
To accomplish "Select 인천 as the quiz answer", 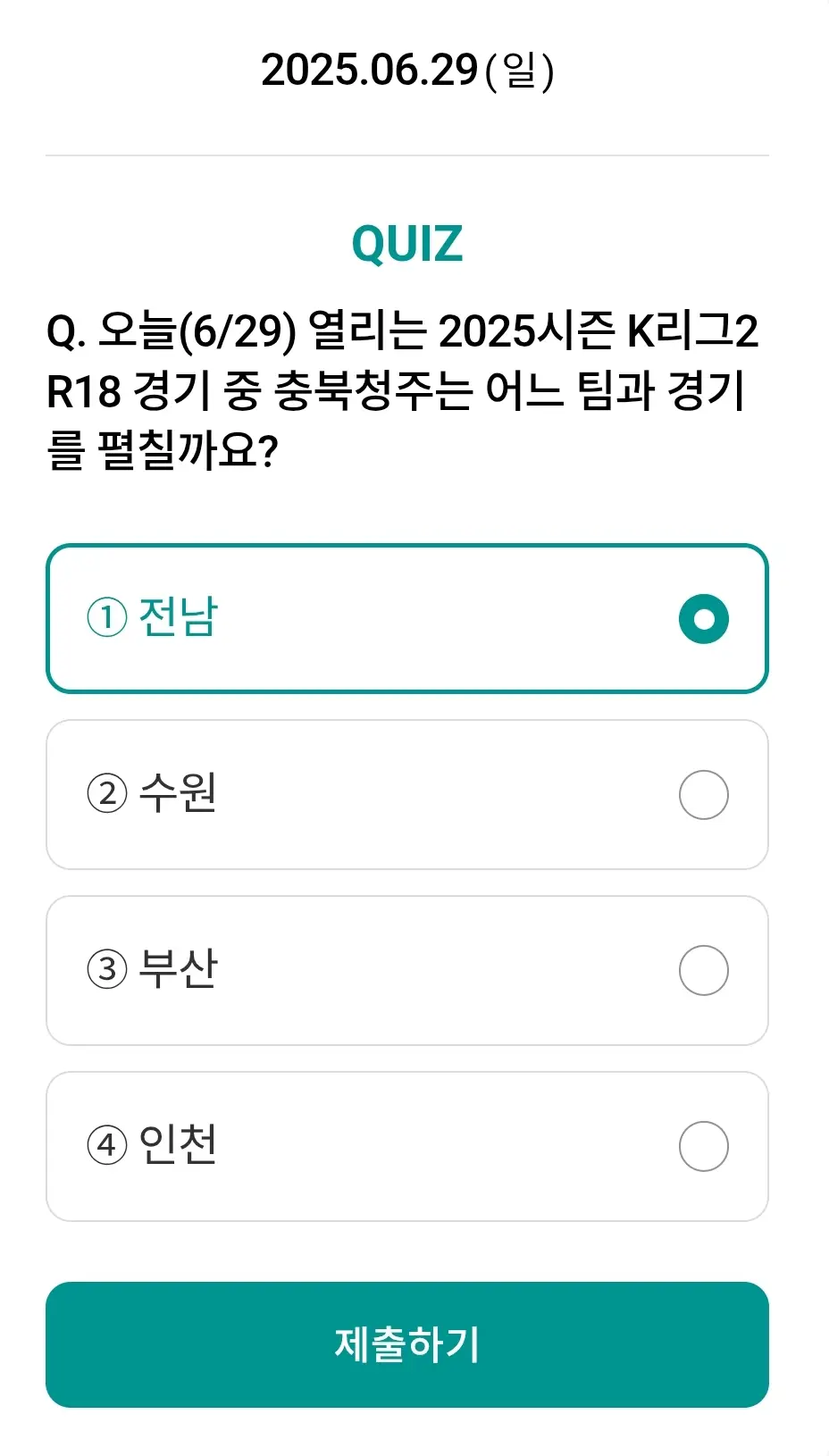I will 703,1146.
